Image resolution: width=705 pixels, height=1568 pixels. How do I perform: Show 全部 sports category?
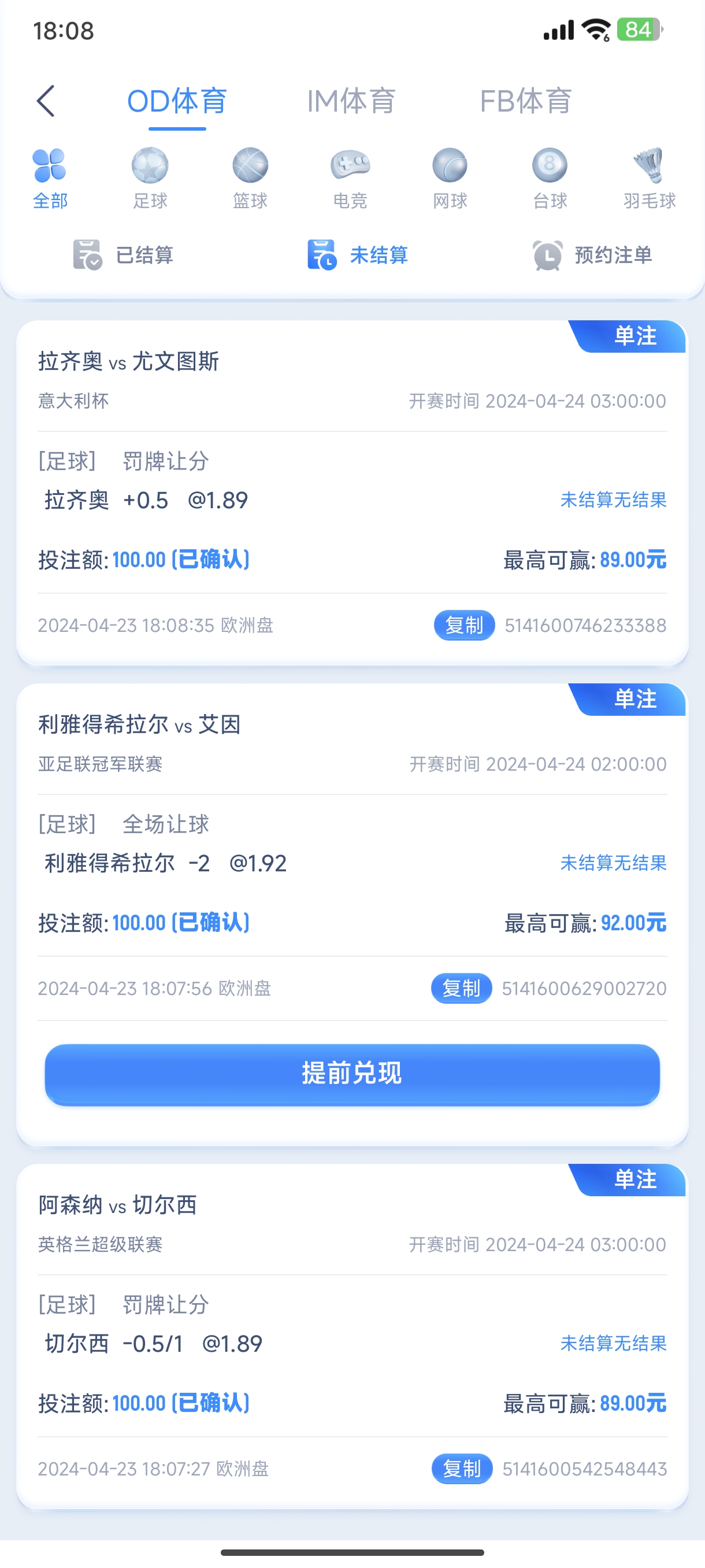click(50, 177)
